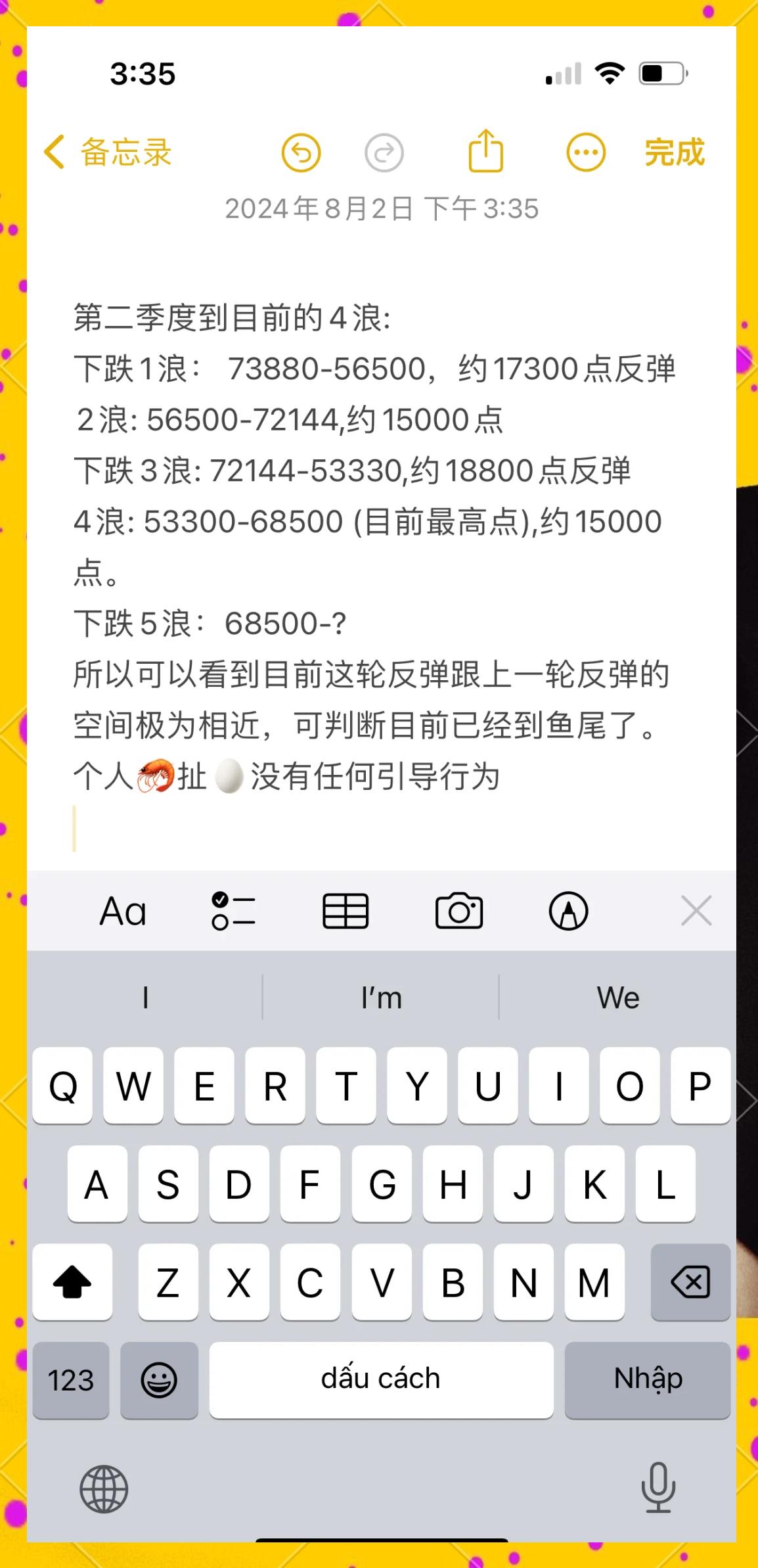
Task: Open the markup pen tool
Action: click(569, 911)
